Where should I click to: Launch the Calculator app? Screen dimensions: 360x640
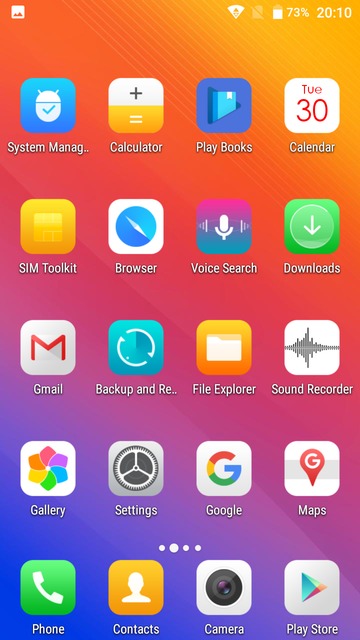pyautogui.click(x=136, y=105)
